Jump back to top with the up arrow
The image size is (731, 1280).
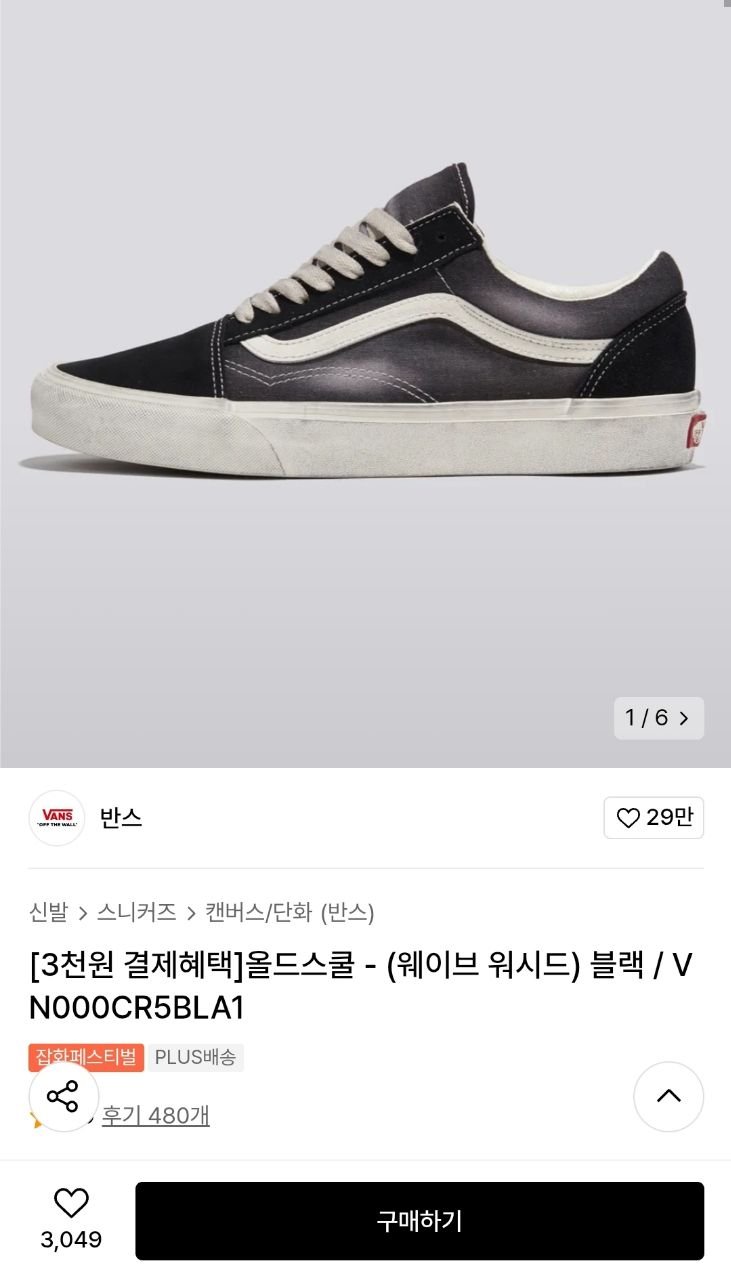coord(668,1096)
